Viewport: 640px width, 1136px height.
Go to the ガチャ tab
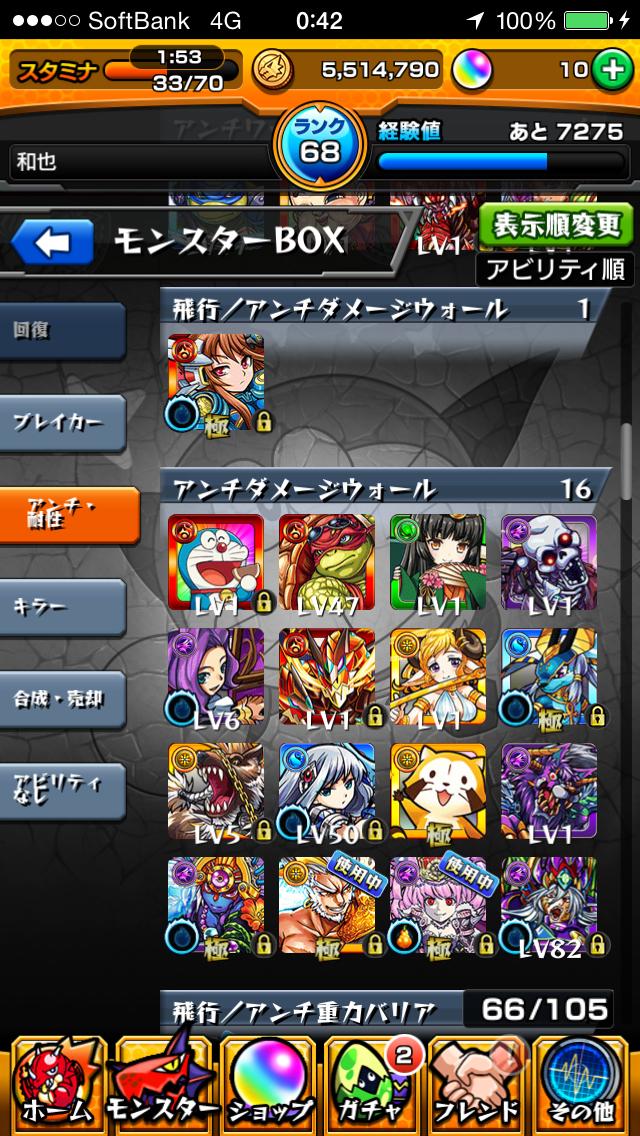[x=373, y=1083]
